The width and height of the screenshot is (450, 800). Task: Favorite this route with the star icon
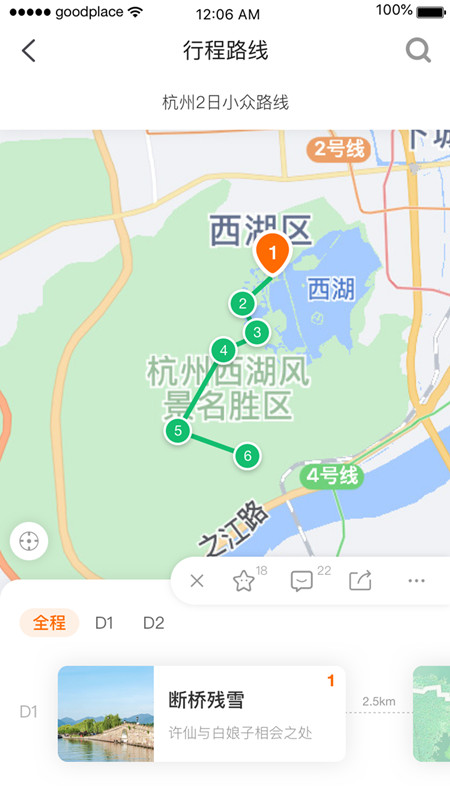(x=244, y=581)
